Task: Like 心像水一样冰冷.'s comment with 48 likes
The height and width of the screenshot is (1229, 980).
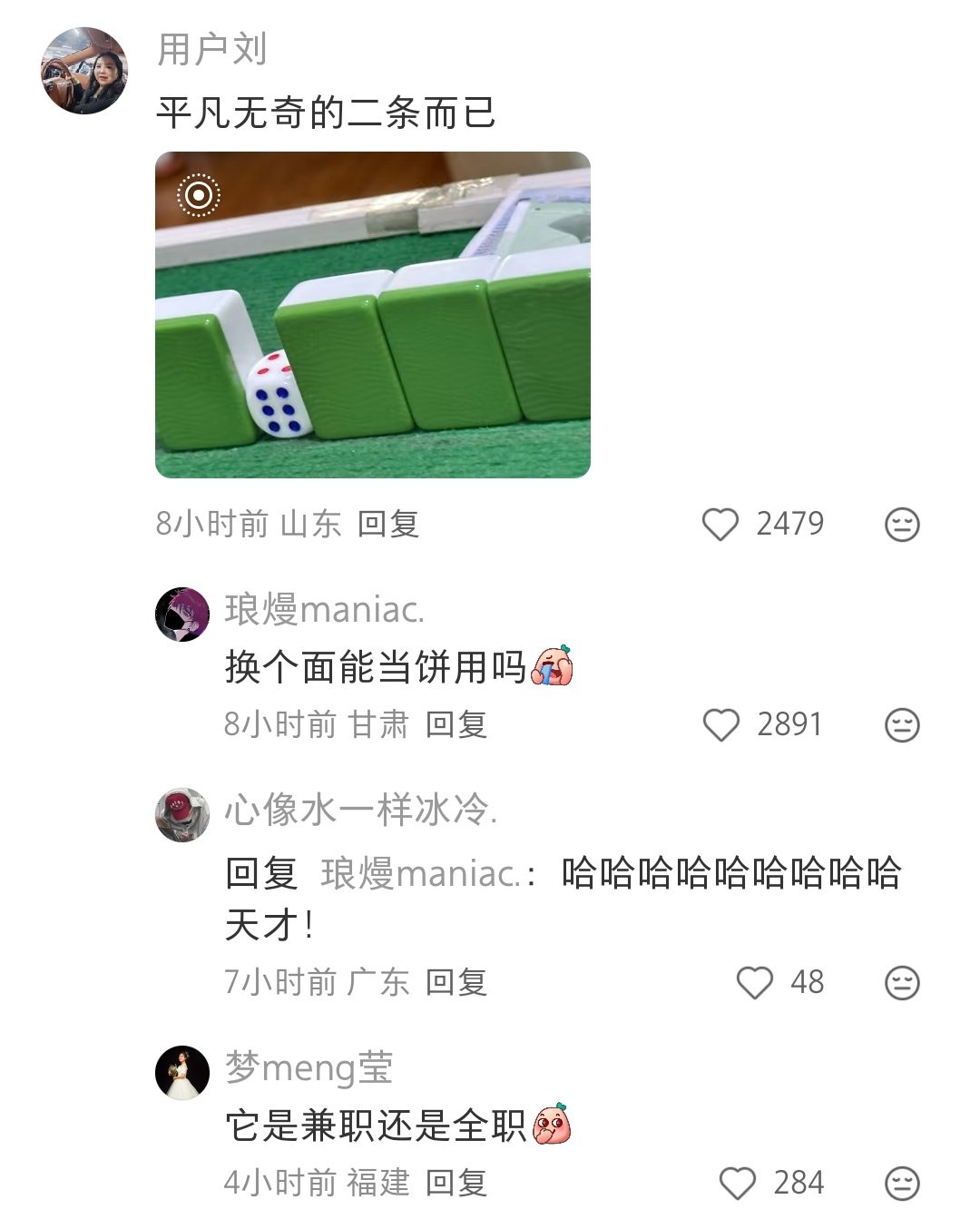Action: coord(754,983)
